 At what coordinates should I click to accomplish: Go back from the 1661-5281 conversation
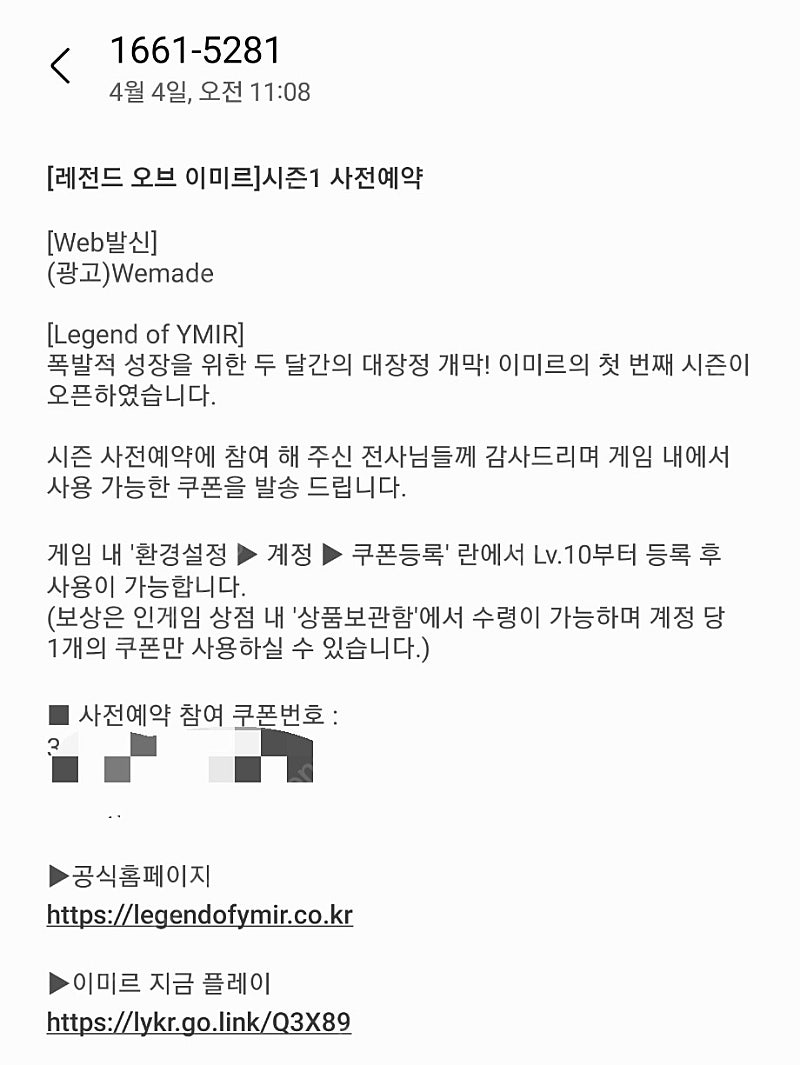61,66
